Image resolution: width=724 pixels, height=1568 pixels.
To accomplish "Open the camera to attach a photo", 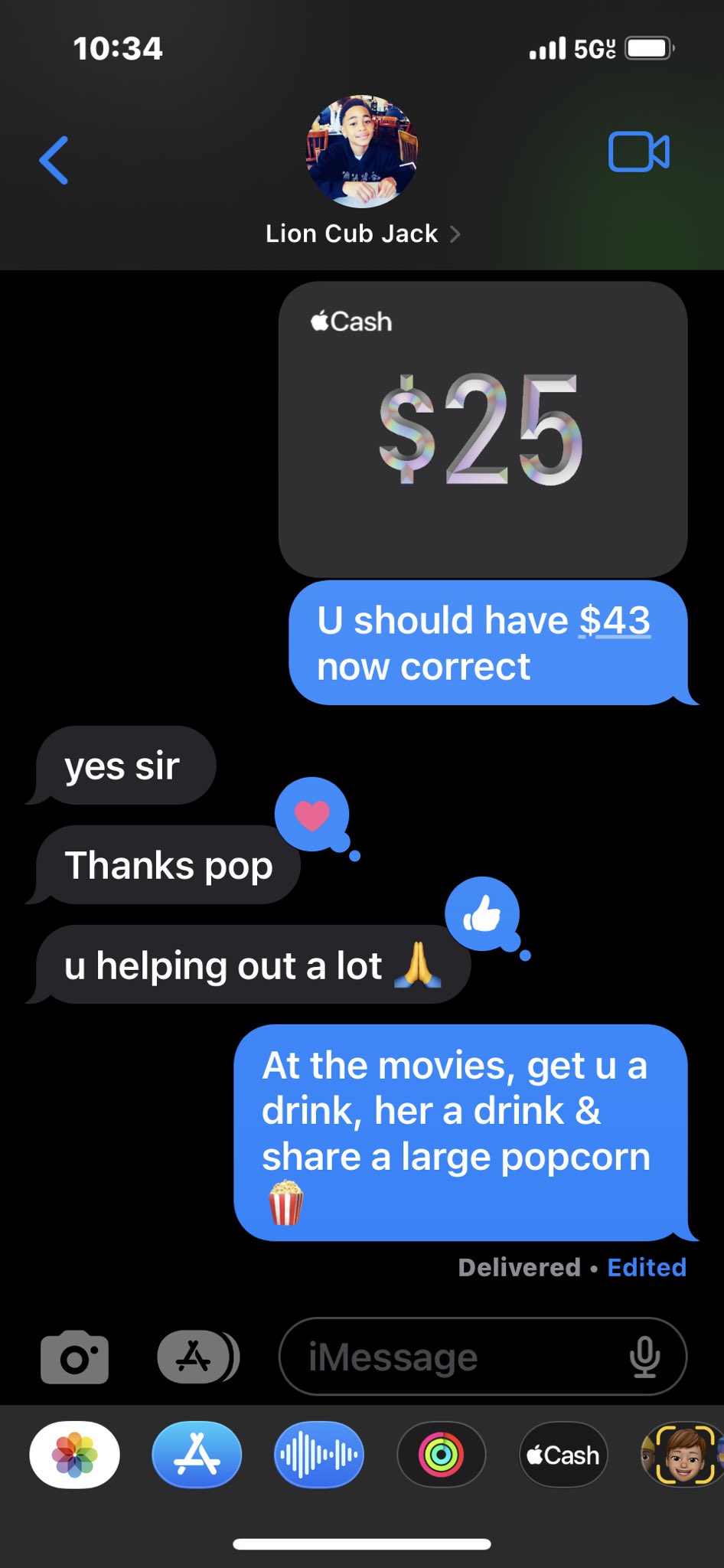I will (74, 1357).
